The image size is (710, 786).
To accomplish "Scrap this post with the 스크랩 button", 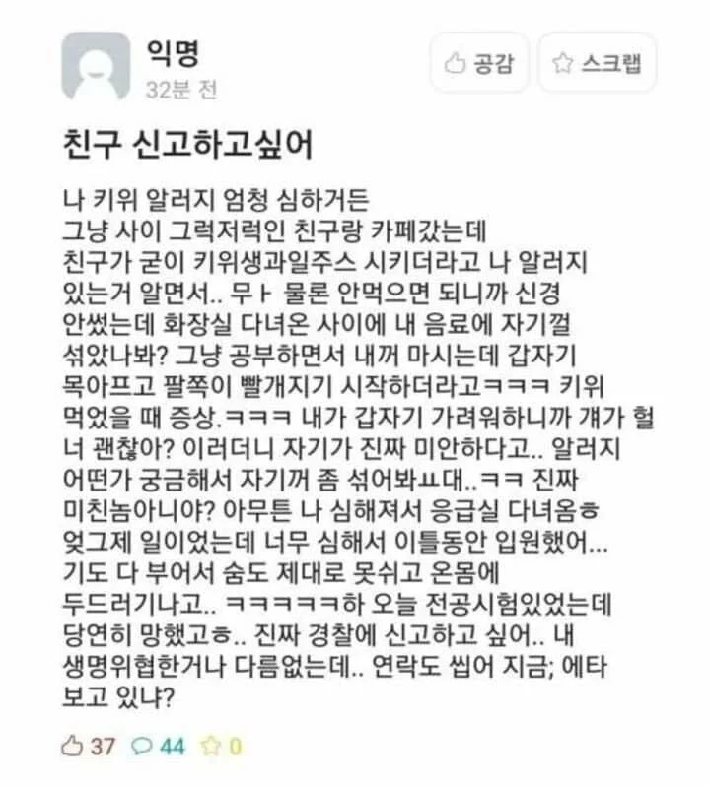I will point(597,63).
